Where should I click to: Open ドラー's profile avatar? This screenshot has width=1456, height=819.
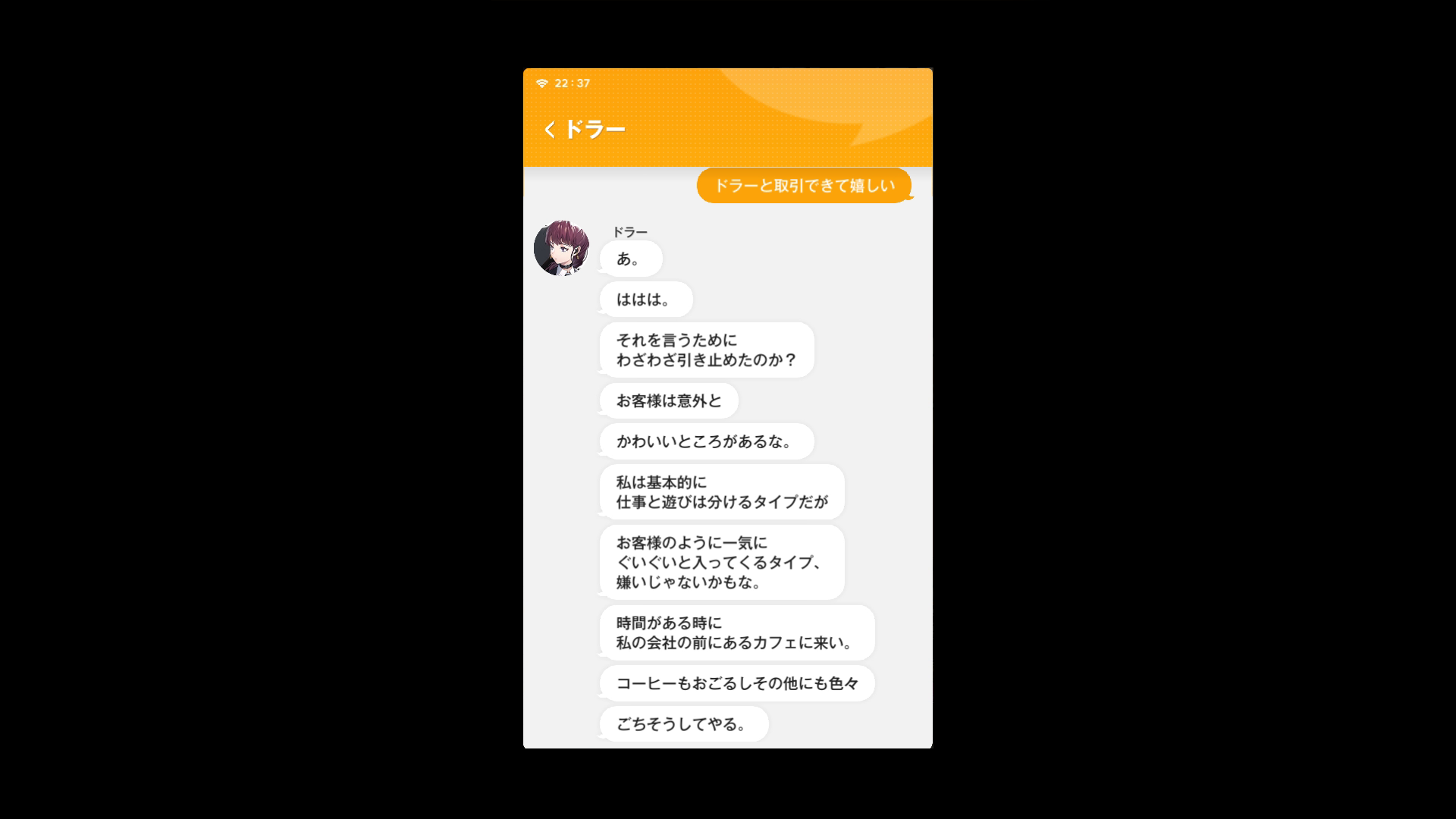pos(561,248)
